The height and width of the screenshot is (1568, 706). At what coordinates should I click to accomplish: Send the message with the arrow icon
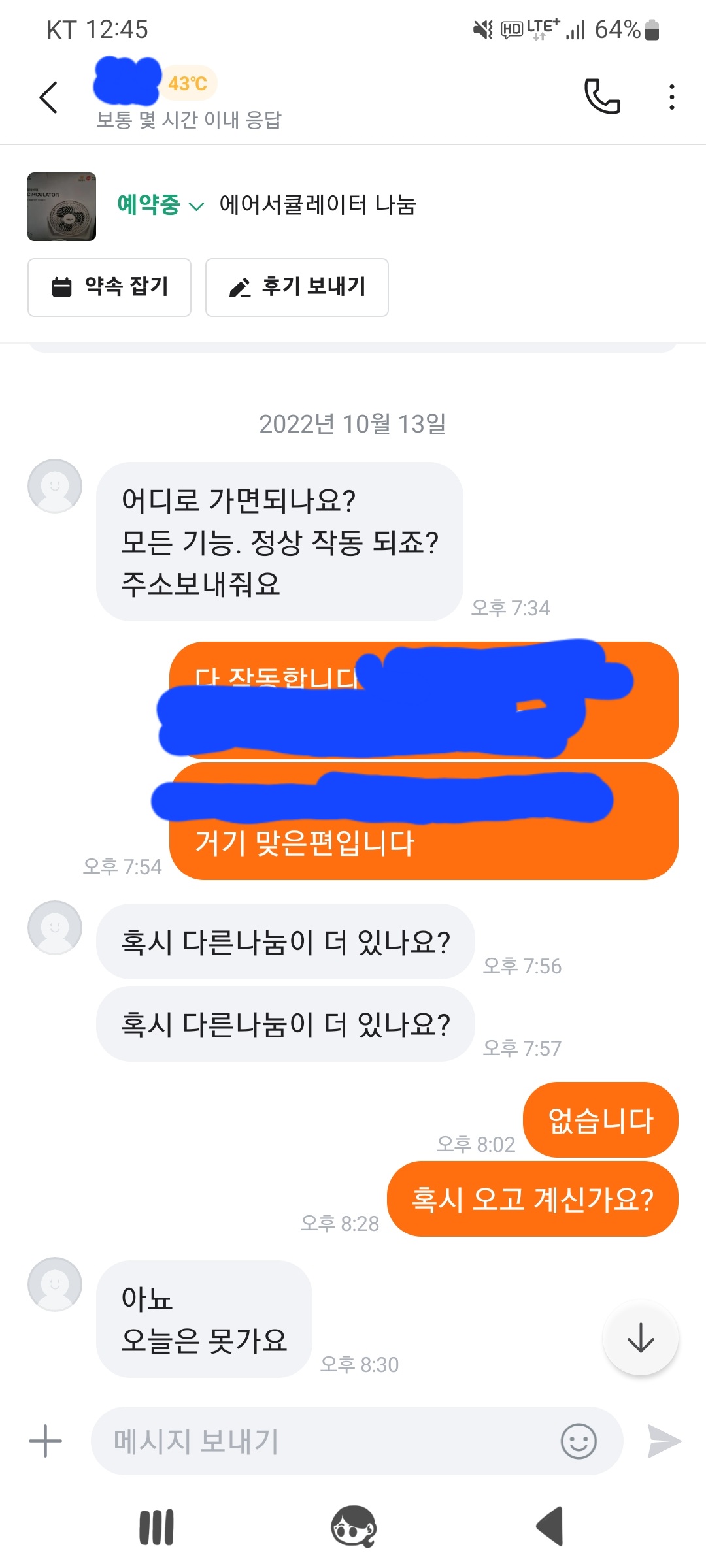[664, 1441]
